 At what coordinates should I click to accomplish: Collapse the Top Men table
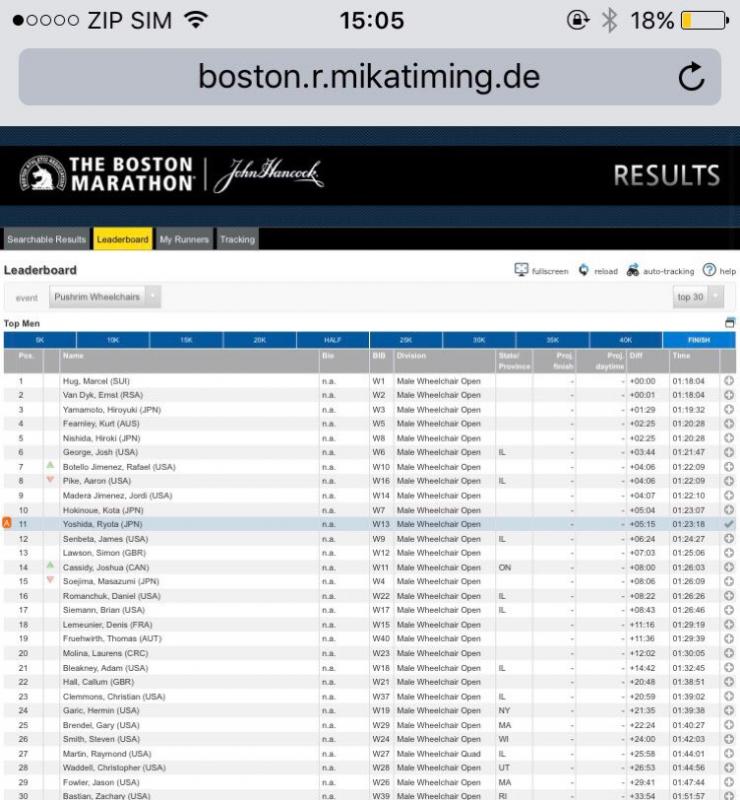click(x=729, y=323)
